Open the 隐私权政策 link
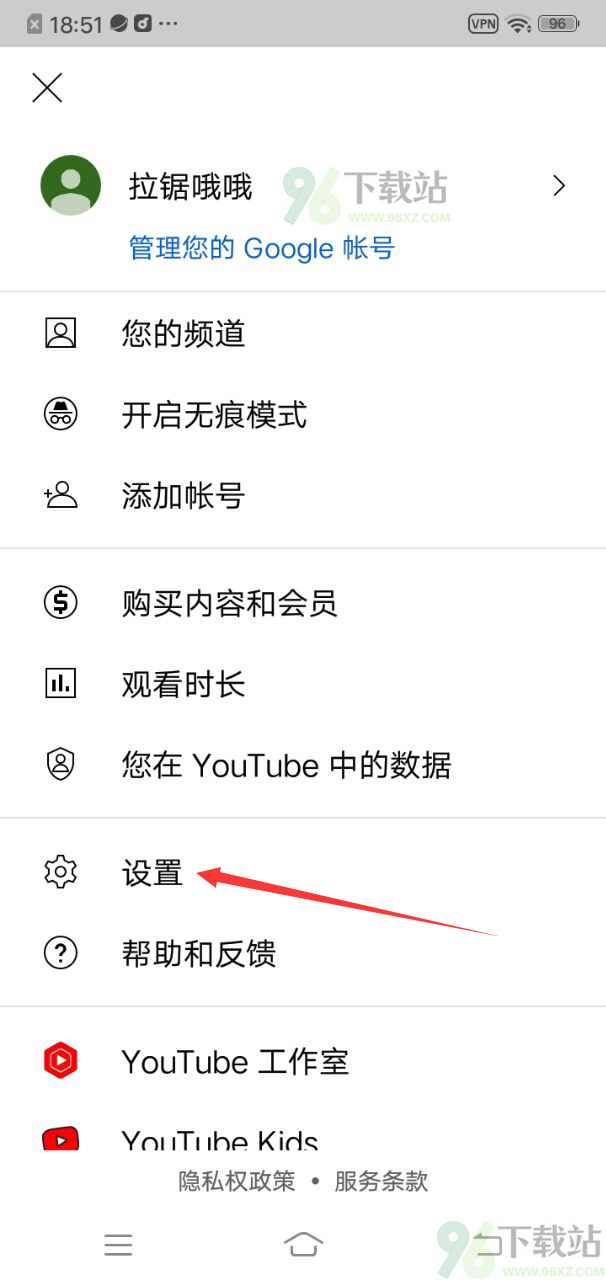The image size is (606, 1280). [x=237, y=1181]
